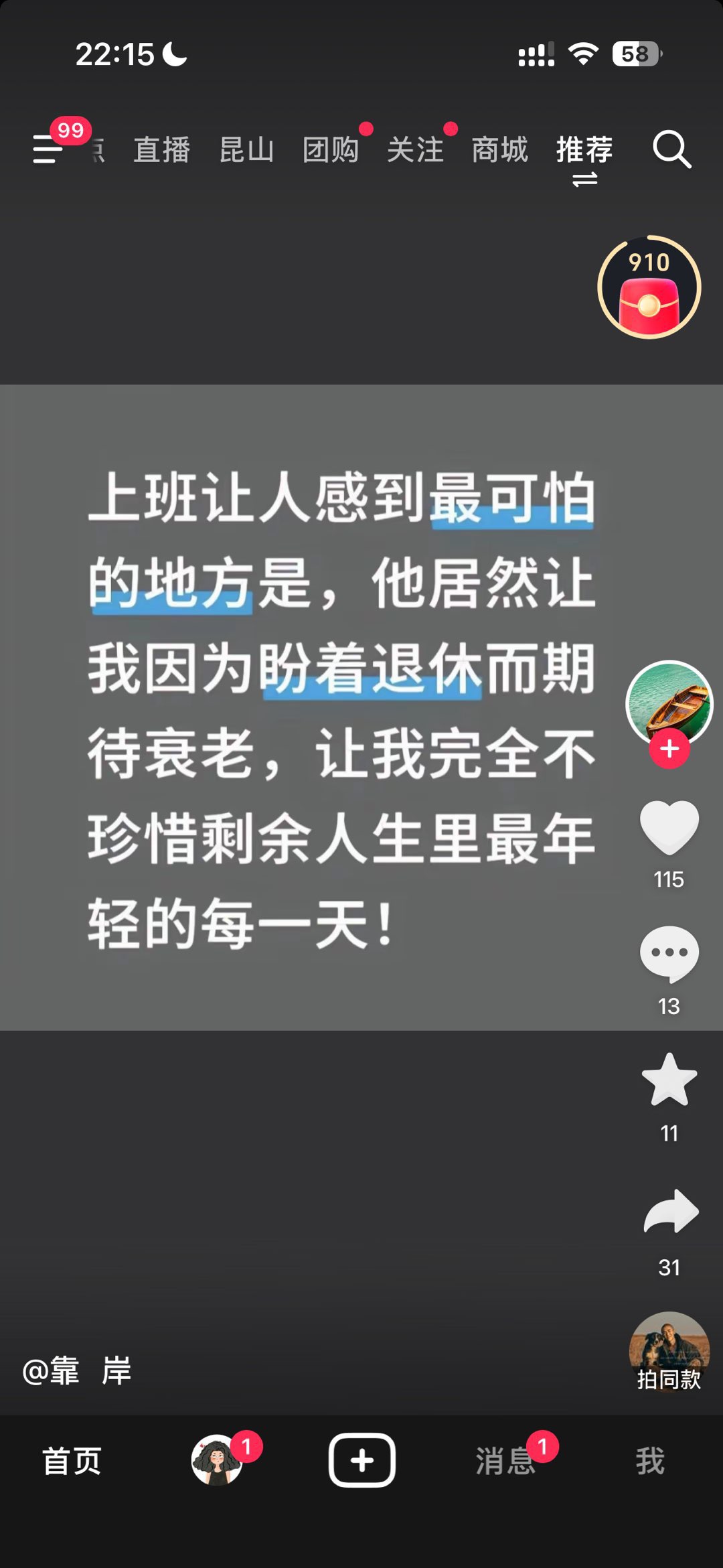Switch to the 关注 tab
This screenshot has width=723, height=1568.
[415, 149]
